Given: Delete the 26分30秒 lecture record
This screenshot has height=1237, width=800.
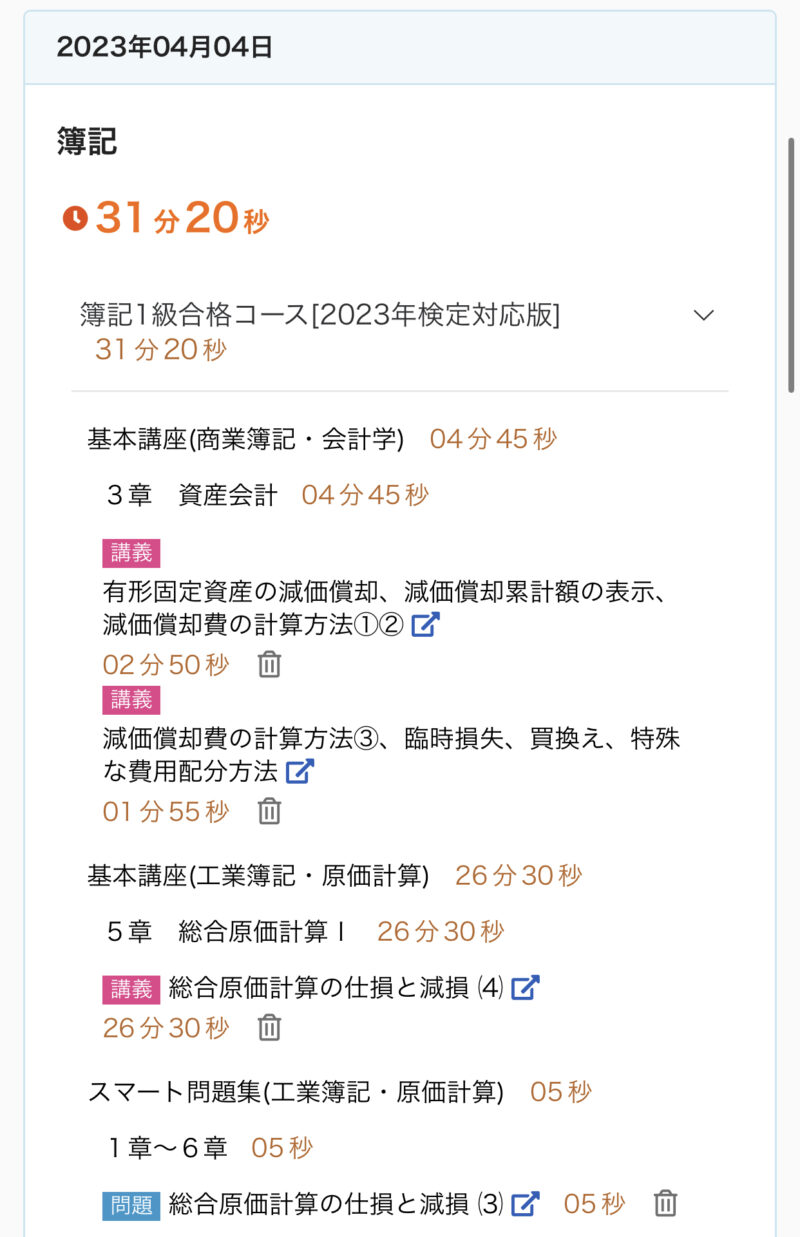Looking at the screenshot, I should [x=269, y=1027].
